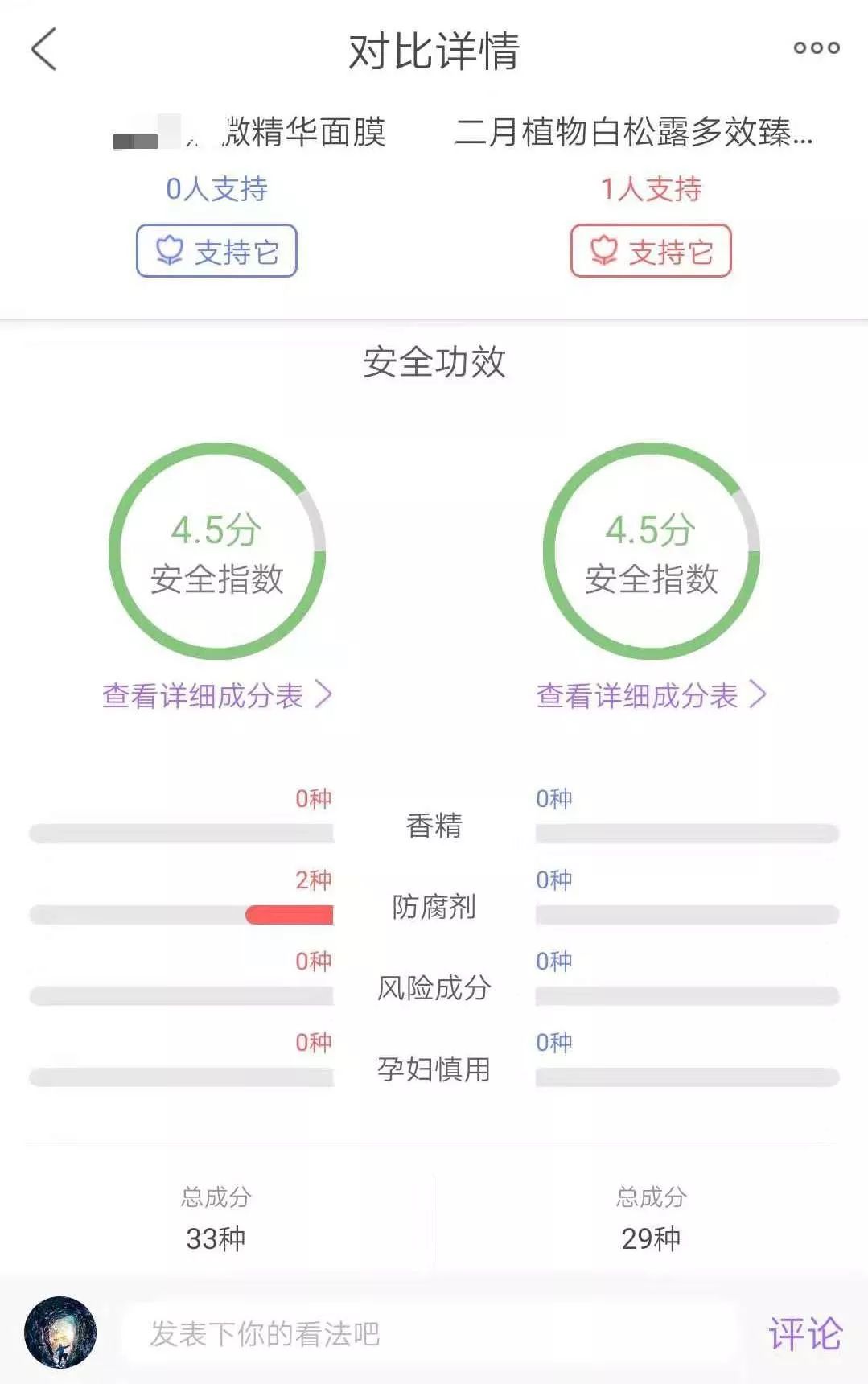
Task: Support the 激精华面膜 product
Action: pyautogui.click(x=217, y=249)
